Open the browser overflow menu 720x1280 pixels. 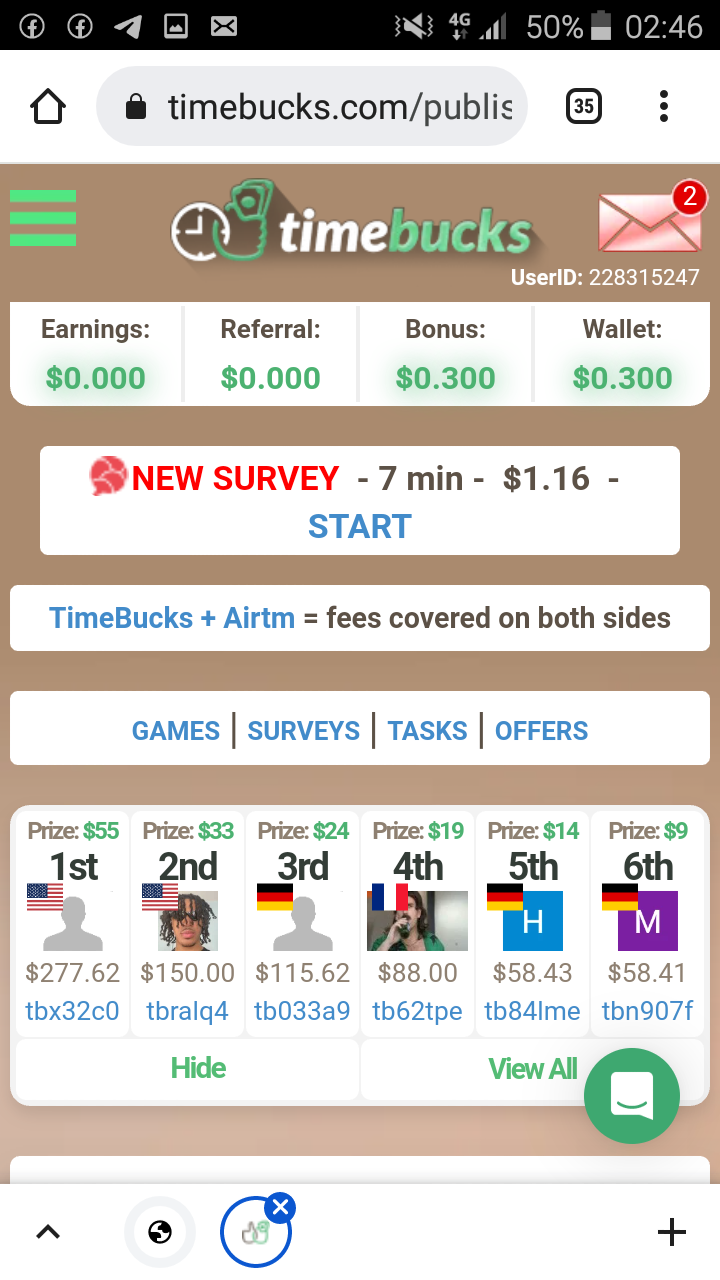tap(664, 106)
